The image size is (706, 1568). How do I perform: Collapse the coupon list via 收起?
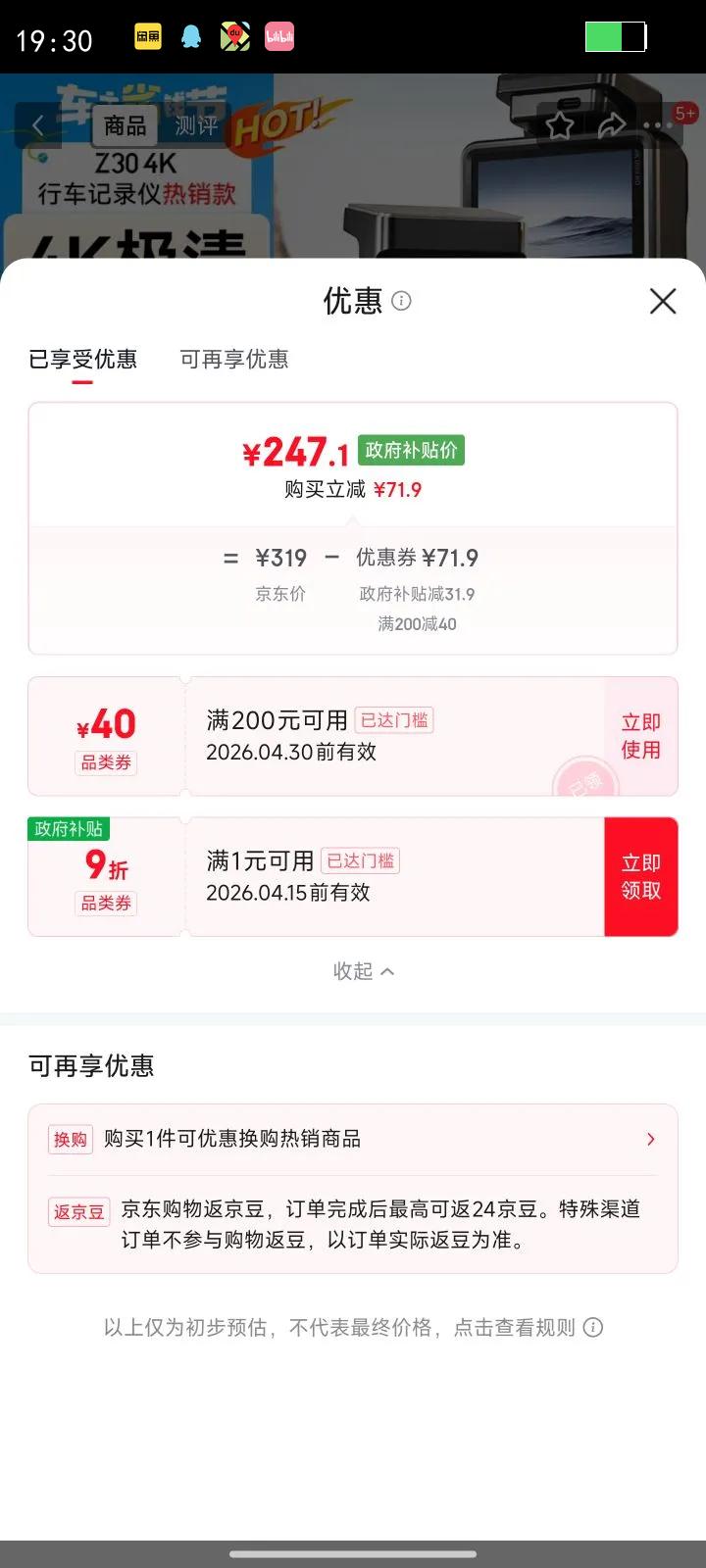(x=364, y=971)
